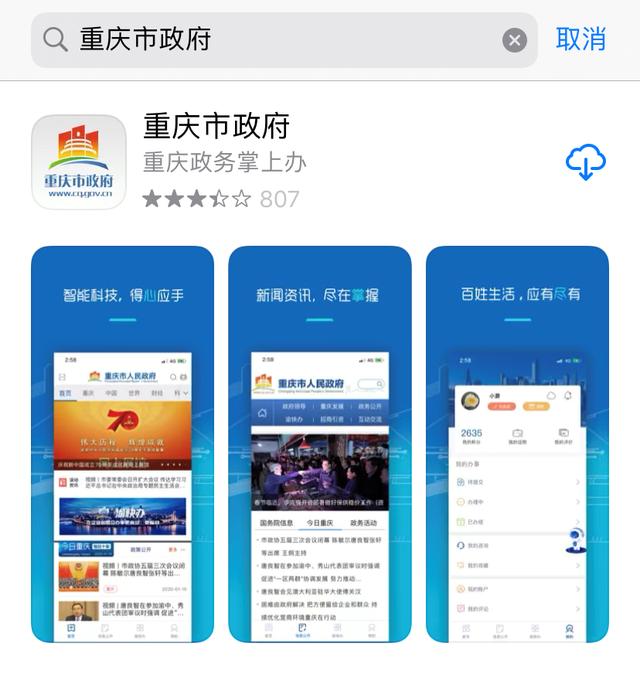
Task: Clear the search text
Action: pos(514,40)
